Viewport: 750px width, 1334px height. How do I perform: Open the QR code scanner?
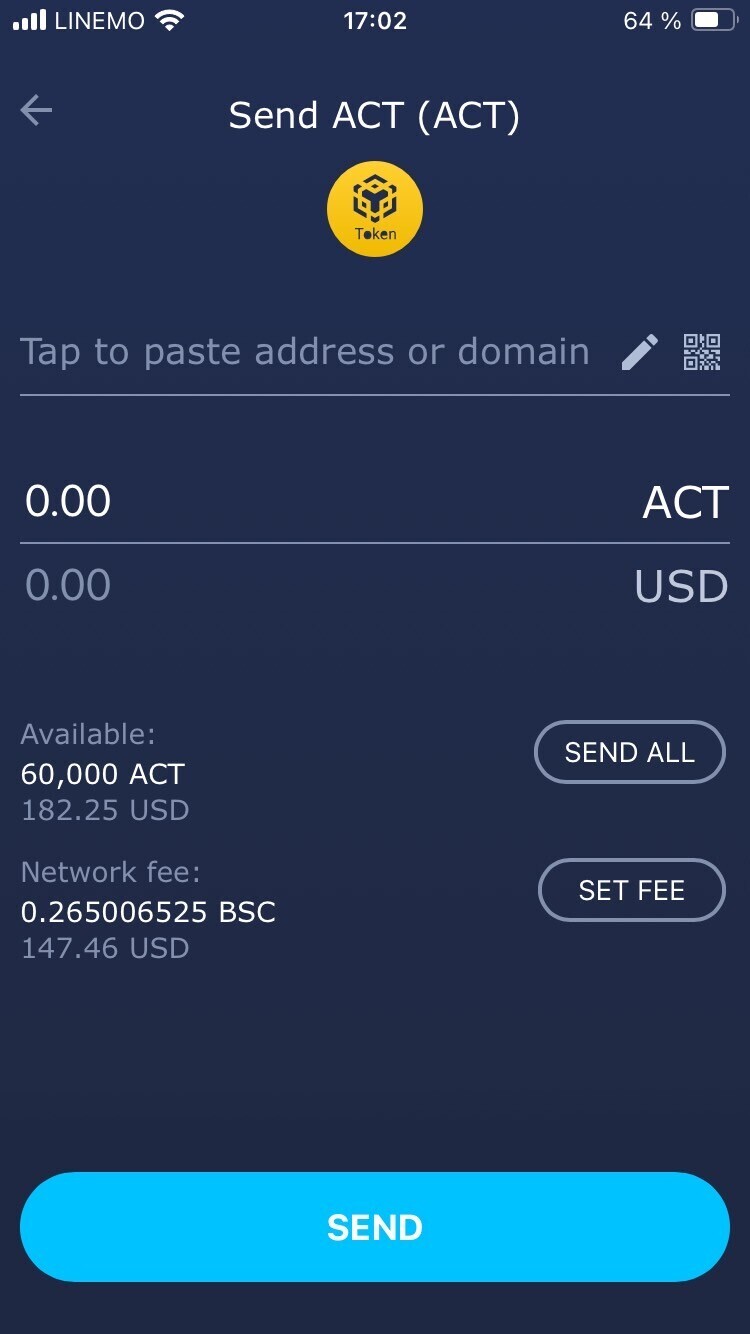(702, 352)
